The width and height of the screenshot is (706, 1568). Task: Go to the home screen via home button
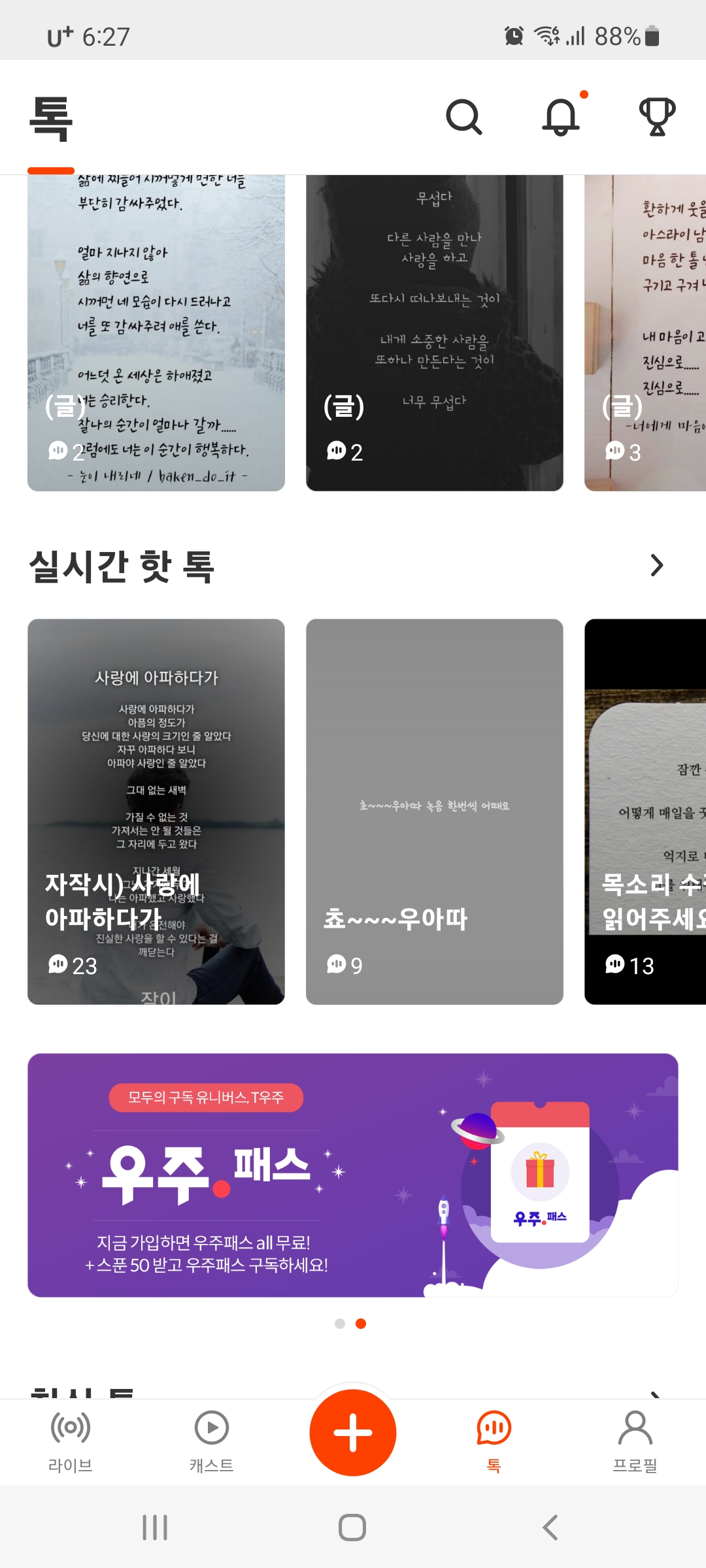(352, 1527)
